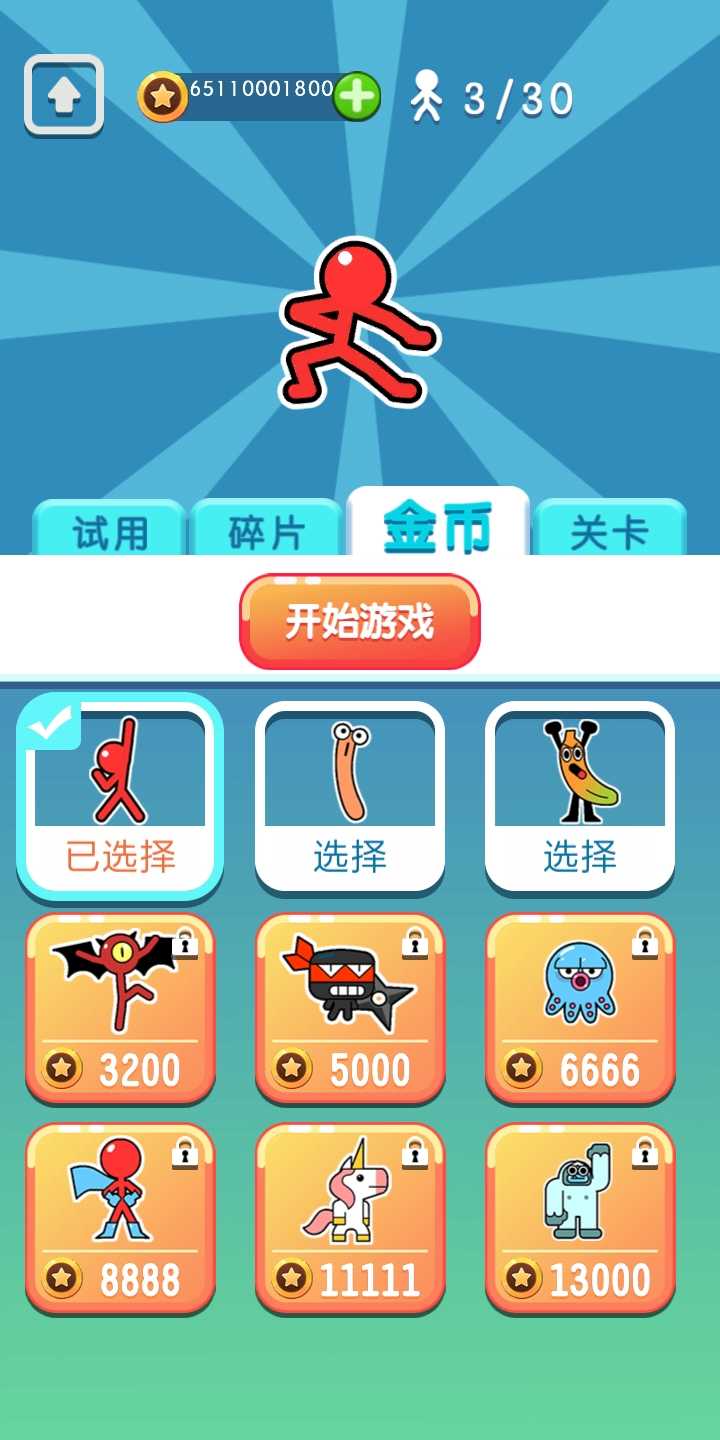720x1440 pixels.
Task: Click the white arrow upload icon top left
Action: [x=64, y=93]
